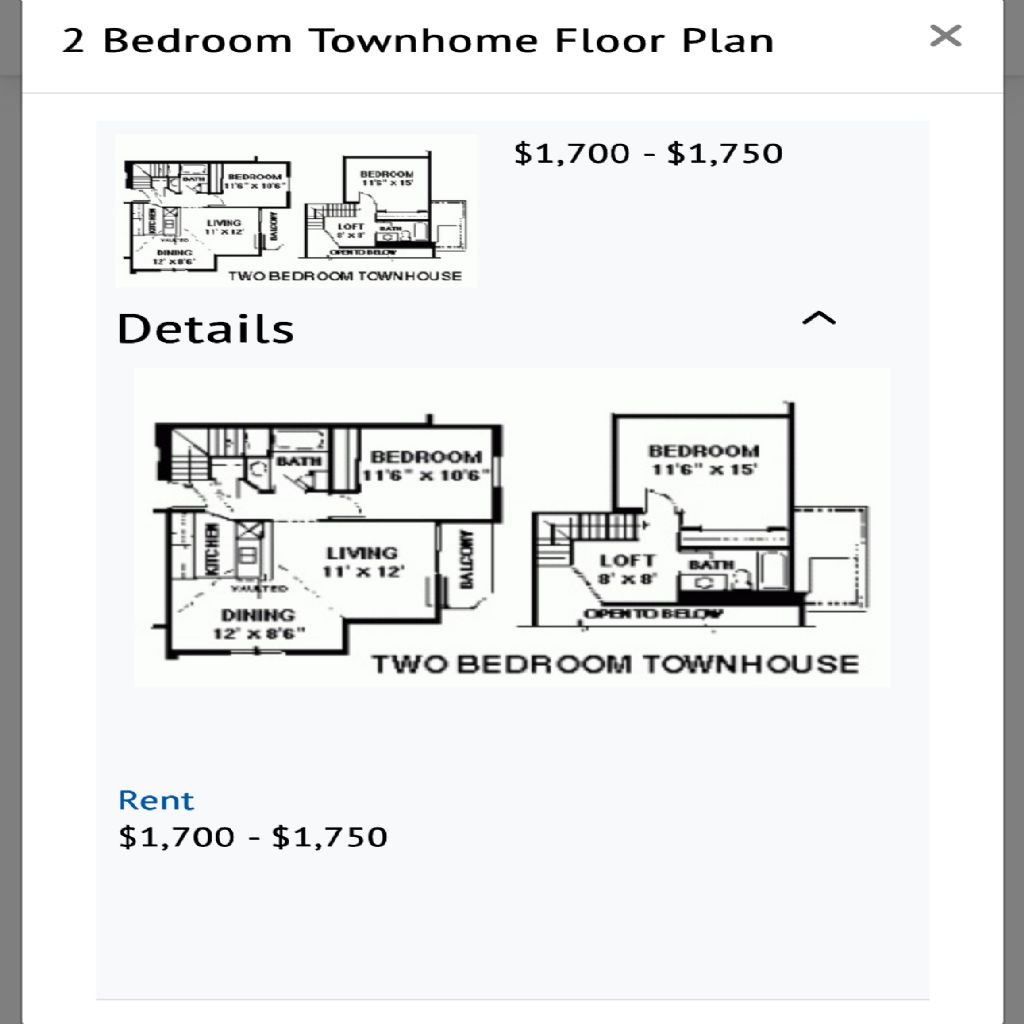Open the small floor plan thumbnail
Screen dimensions: 1024x1024
click(x=296, y=211)
